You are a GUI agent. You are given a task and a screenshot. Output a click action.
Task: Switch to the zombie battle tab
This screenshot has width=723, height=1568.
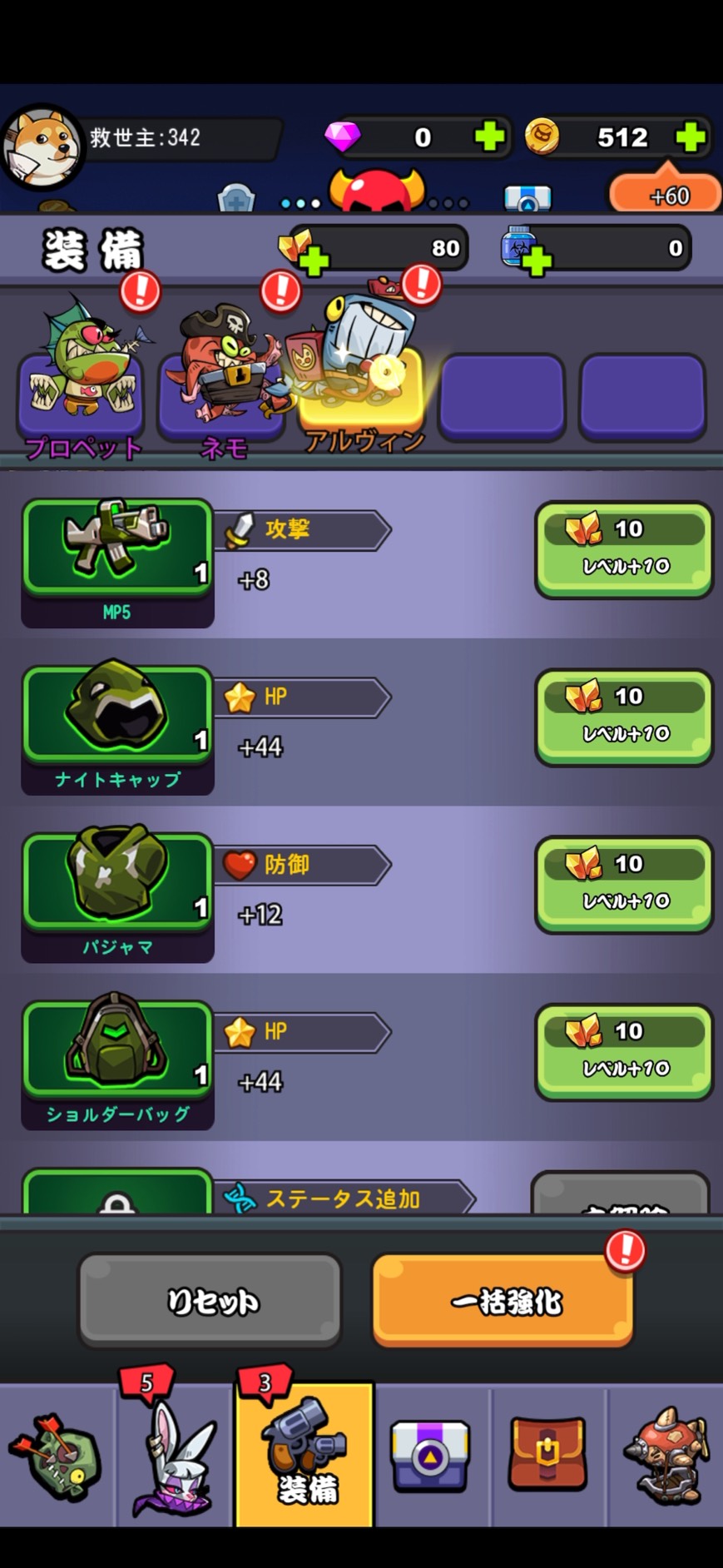coord(57,1458)
